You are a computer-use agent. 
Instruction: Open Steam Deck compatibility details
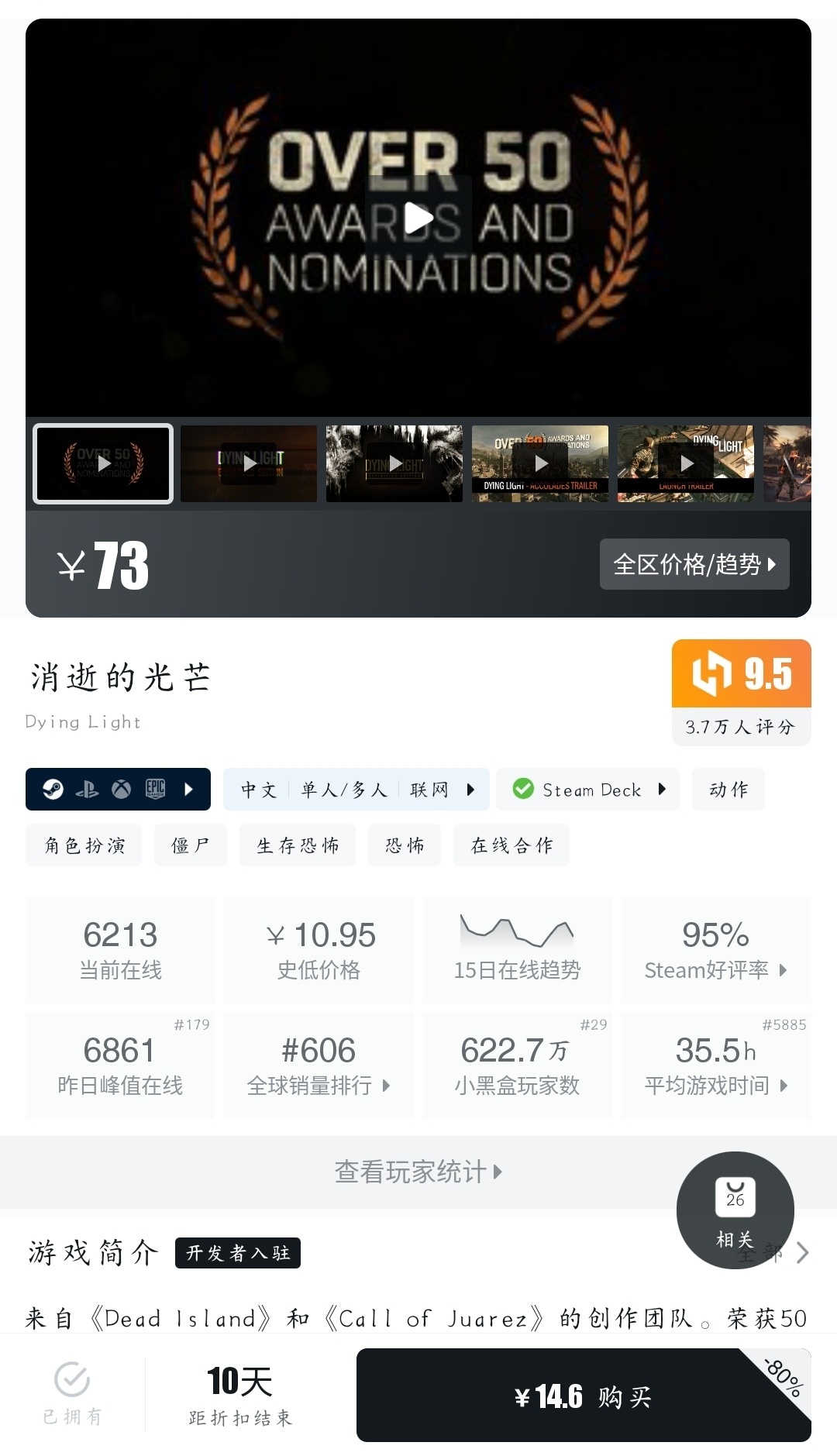588,789
